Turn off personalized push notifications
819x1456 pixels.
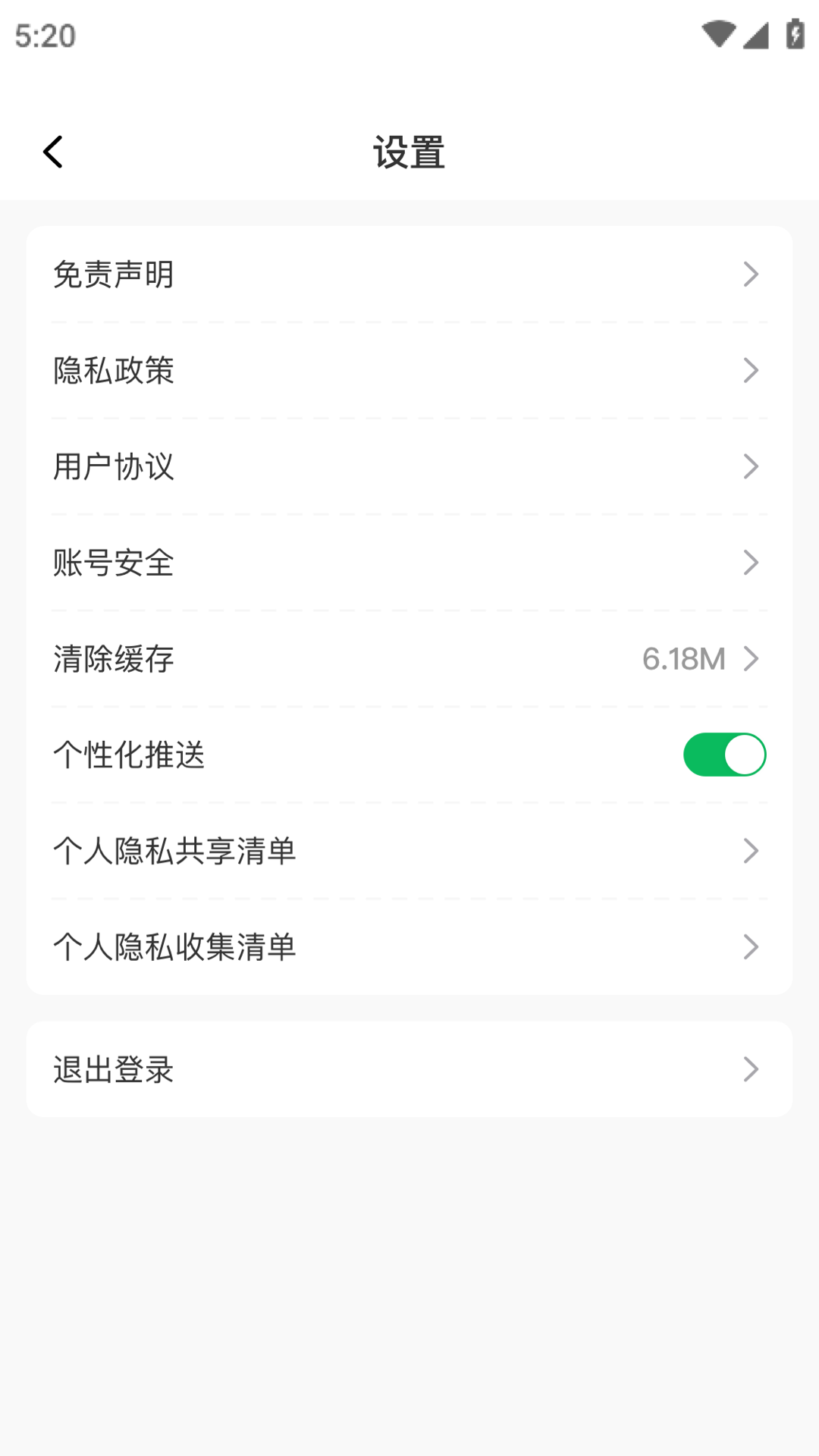(x=724, y=754)
